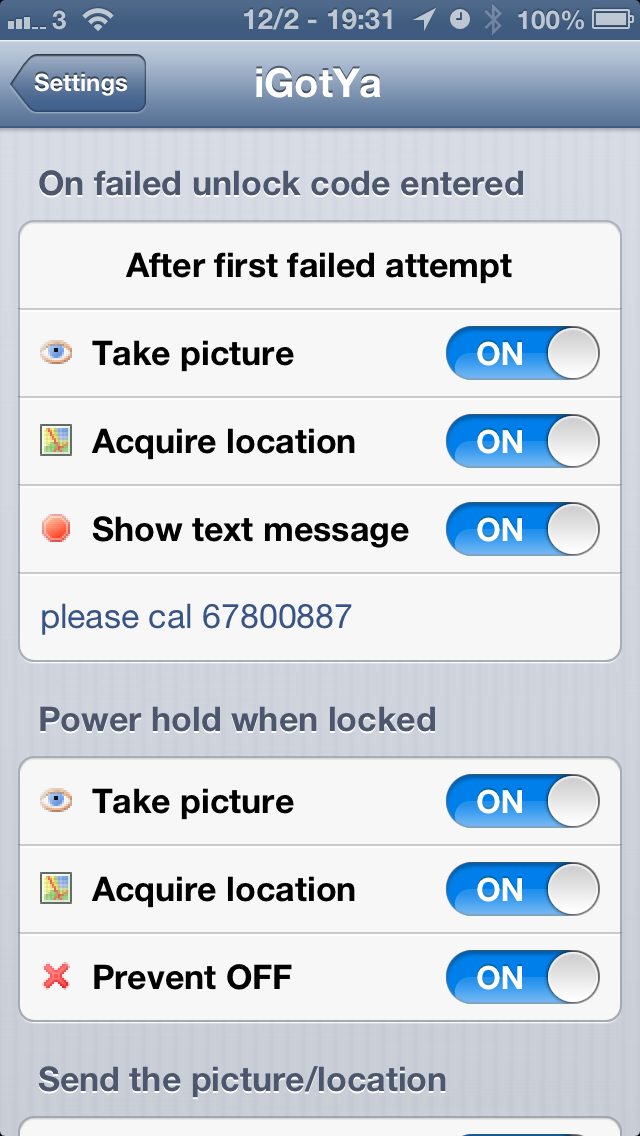640x1136 pixels.
Task: Toggle Acquire location under Power hold when locked
Action: pyautogui.click(x=523, y=889)
